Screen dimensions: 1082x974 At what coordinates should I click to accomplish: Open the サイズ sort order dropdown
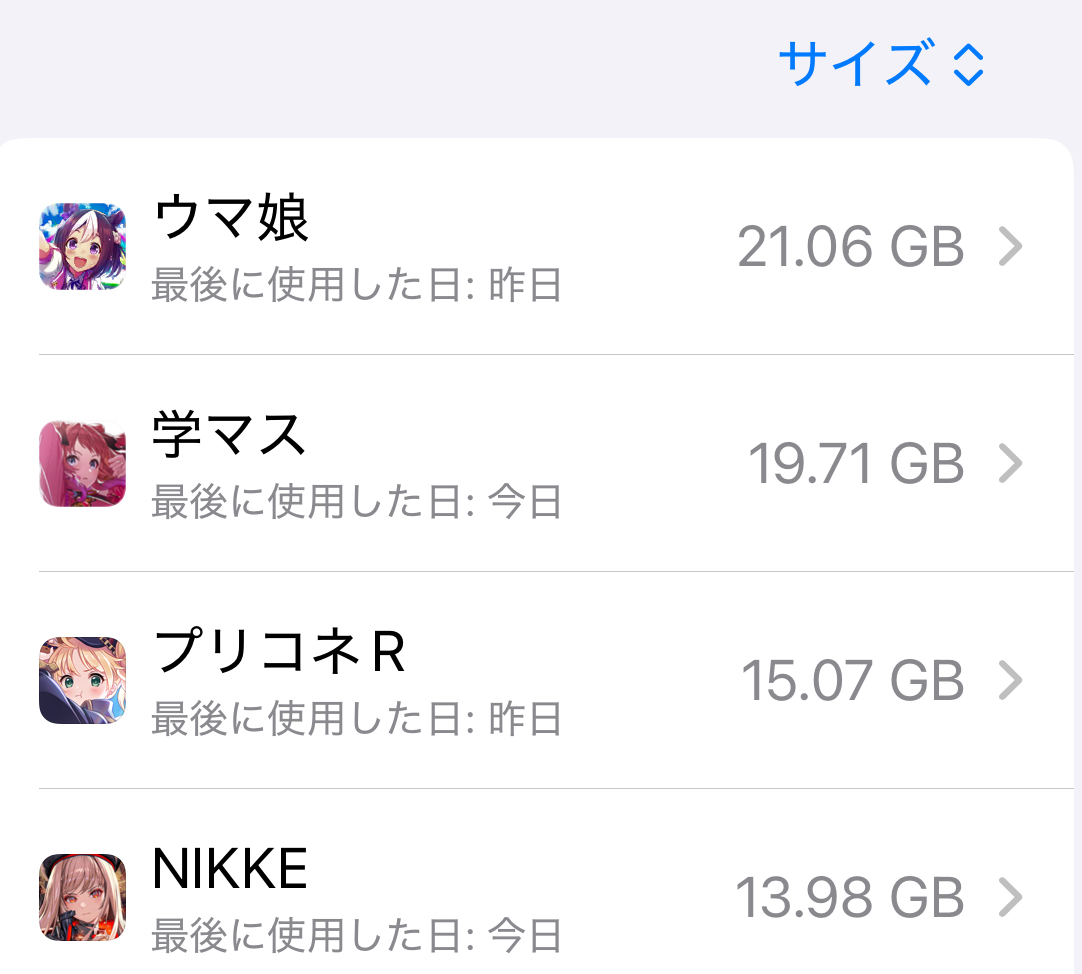click(x=880, y=64)
